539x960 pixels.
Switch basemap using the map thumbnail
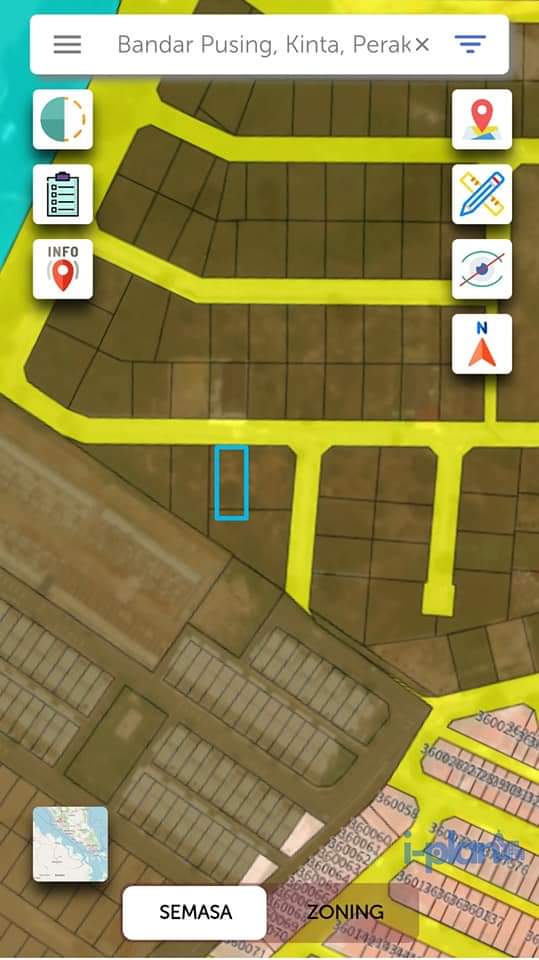pyautogui.click(x=70, y=844)
